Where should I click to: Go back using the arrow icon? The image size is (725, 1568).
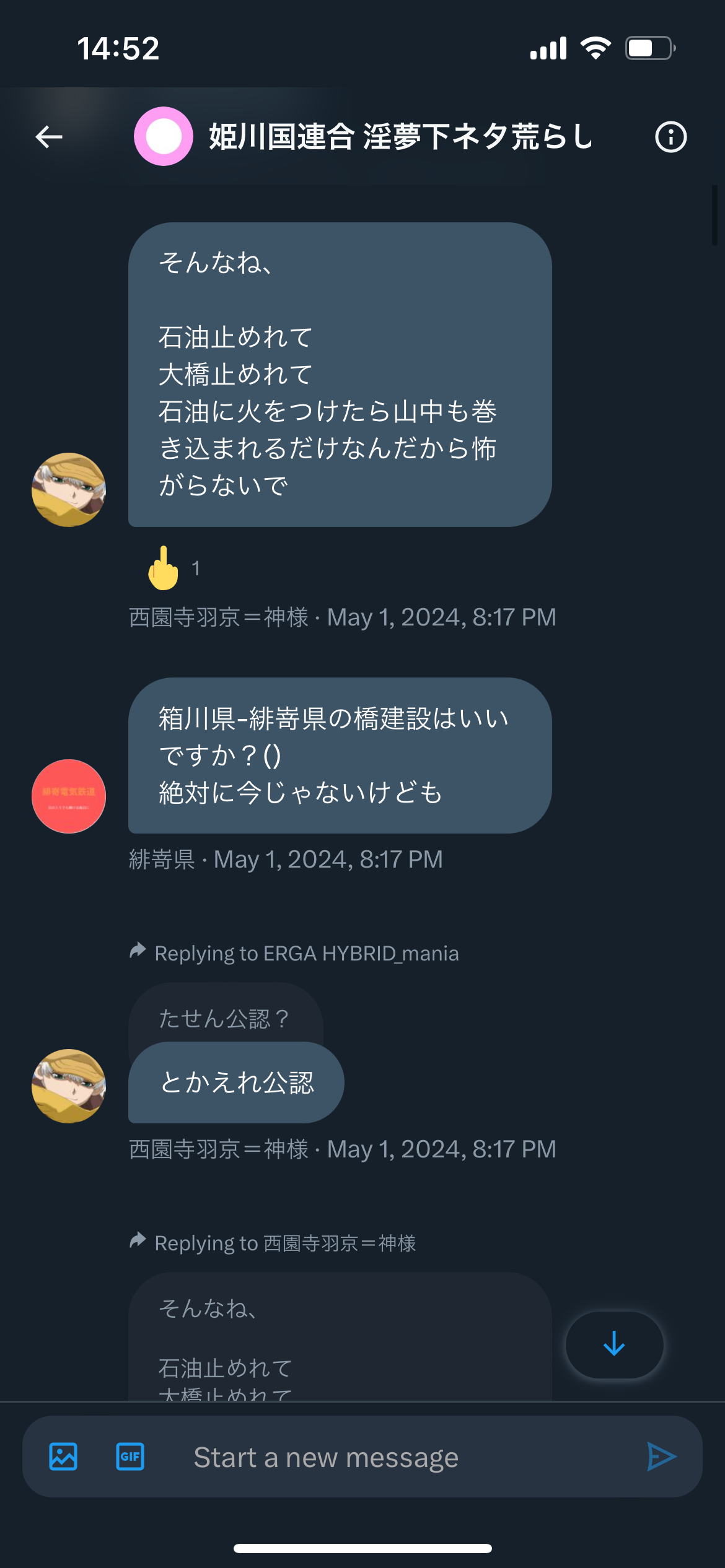coord(49,137)
